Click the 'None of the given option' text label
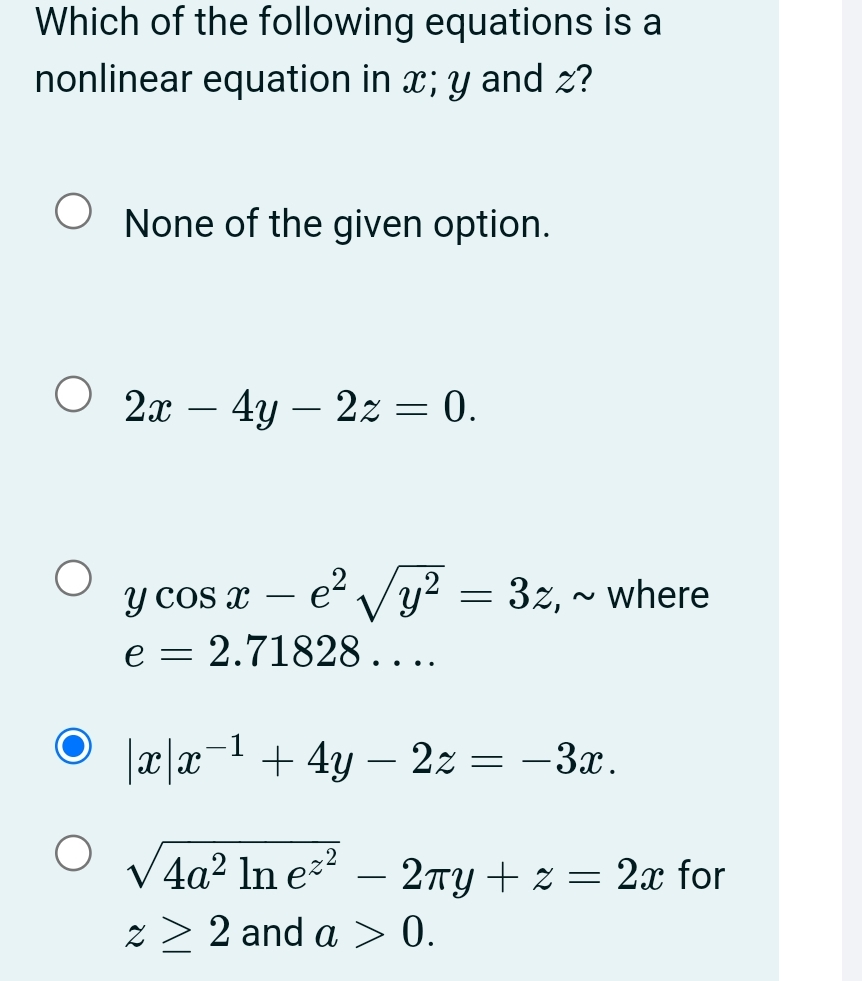This screenshot has height=981, width=862. click(x=338, y=224)
